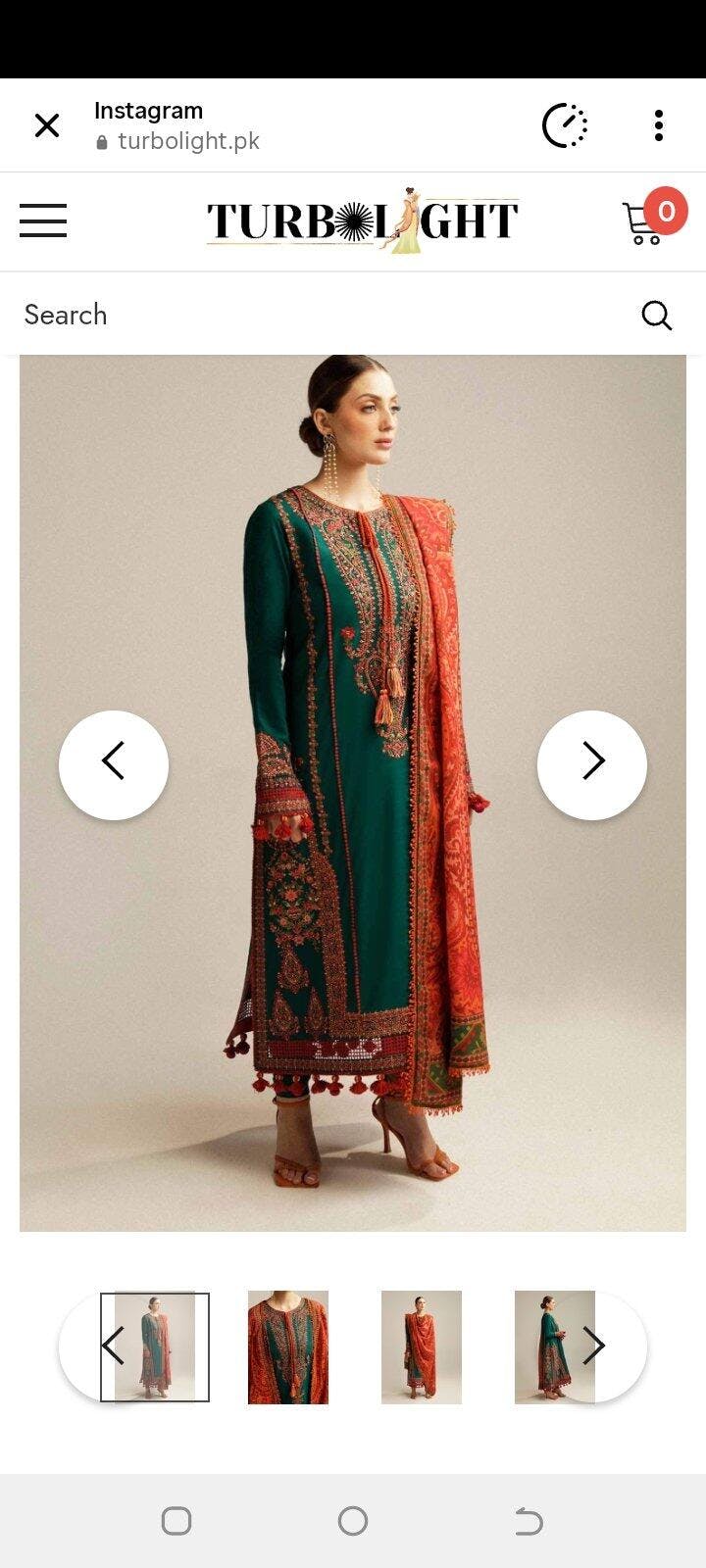Go to Turbolight homepage via logo
706x1568 pixels.
click(x=362, y=220)
